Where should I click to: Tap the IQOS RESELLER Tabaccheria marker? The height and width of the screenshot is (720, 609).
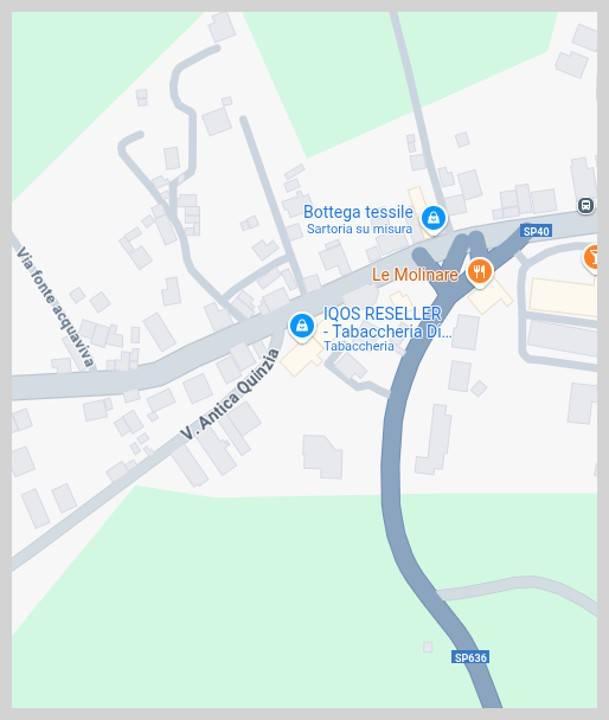point(301,325)
